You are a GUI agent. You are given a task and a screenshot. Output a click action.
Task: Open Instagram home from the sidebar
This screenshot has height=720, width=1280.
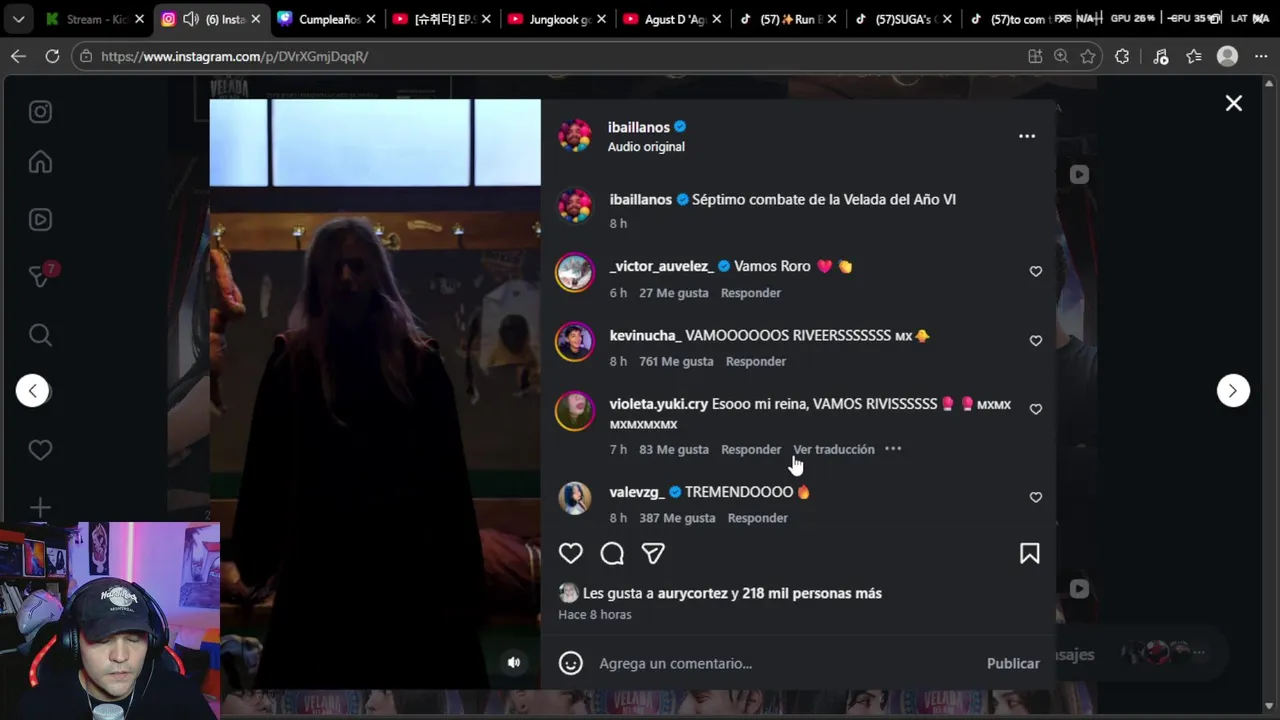(x=40, y=162)
